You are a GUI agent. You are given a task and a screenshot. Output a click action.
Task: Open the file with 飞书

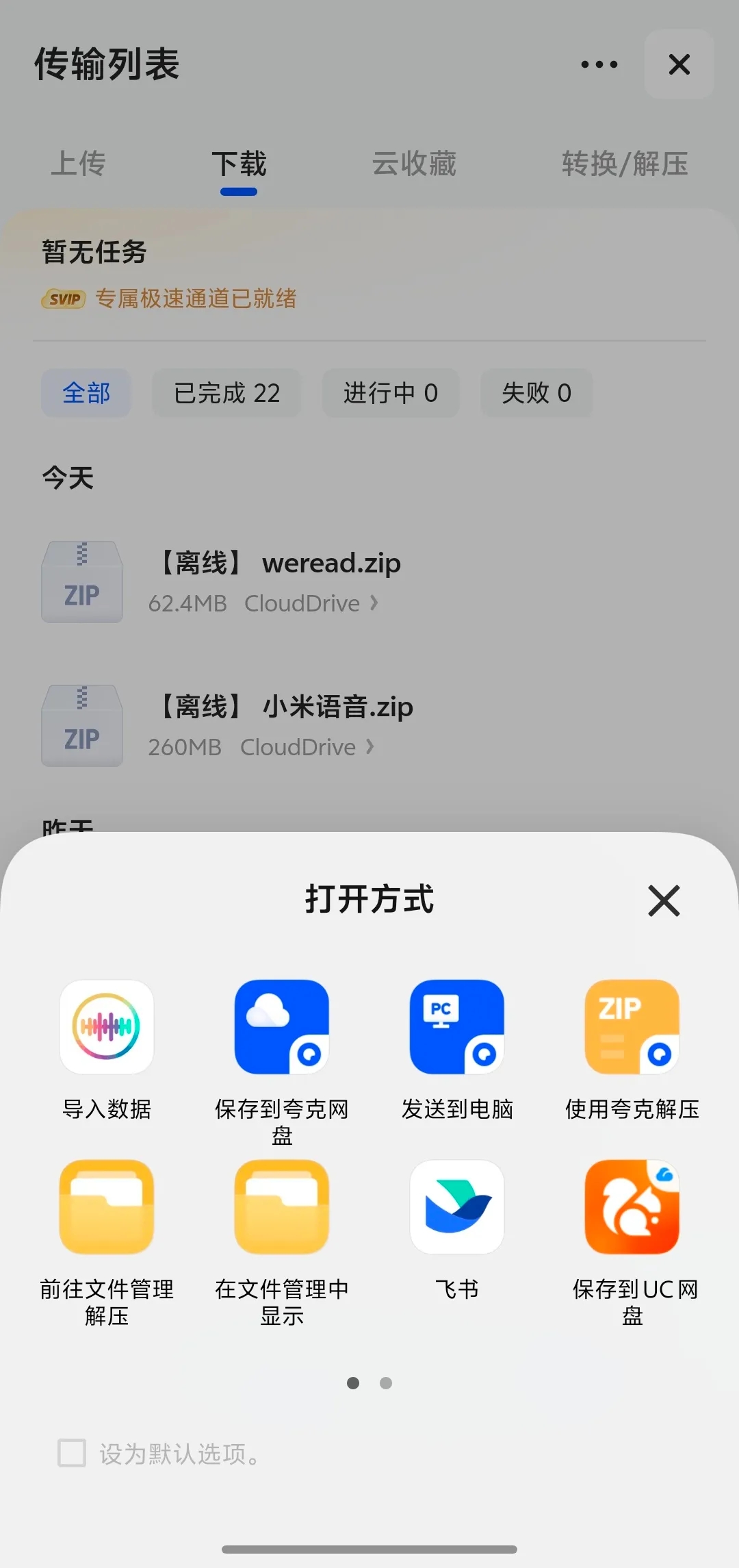coord(457,1207)
